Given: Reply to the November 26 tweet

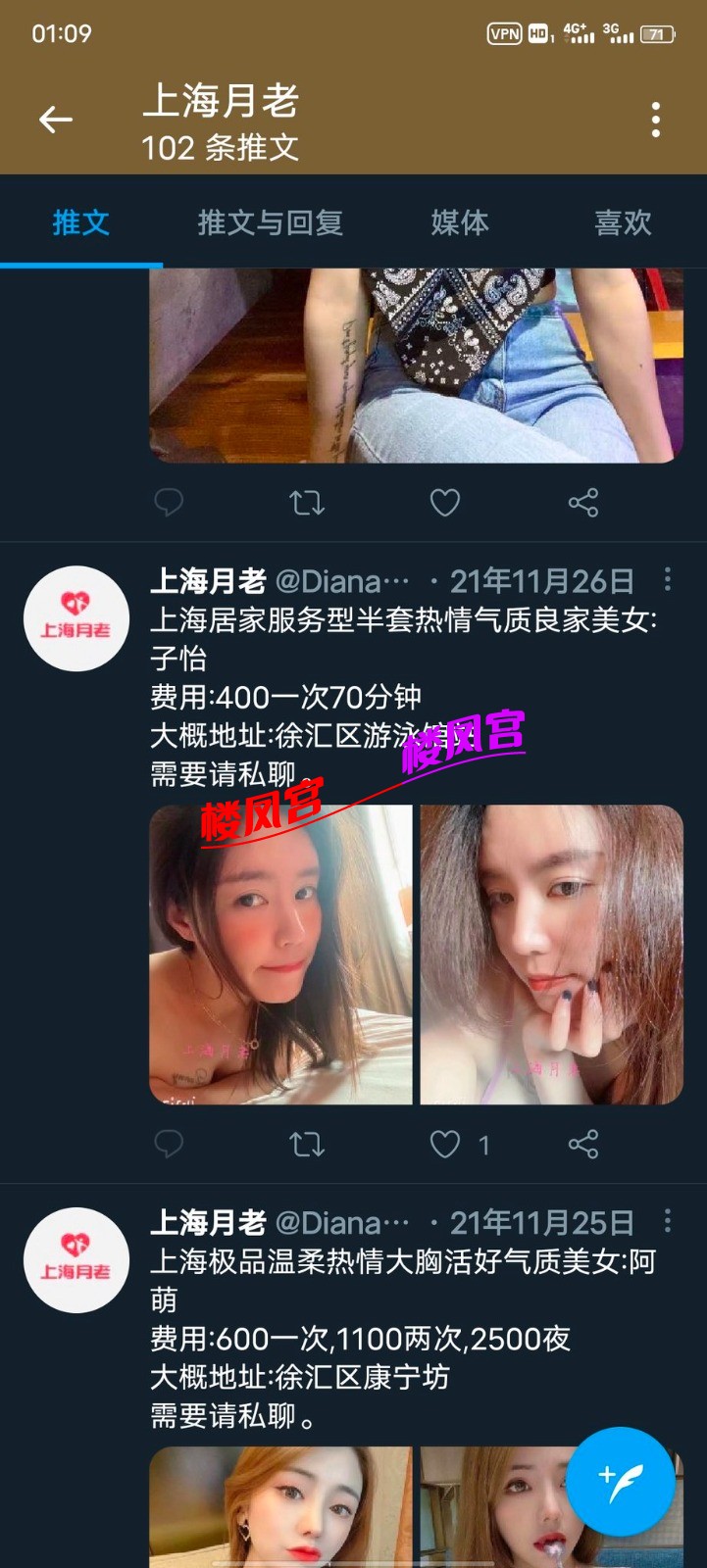Looking at the screenshot, I should pyautogui.click(x=169, y=1144).
